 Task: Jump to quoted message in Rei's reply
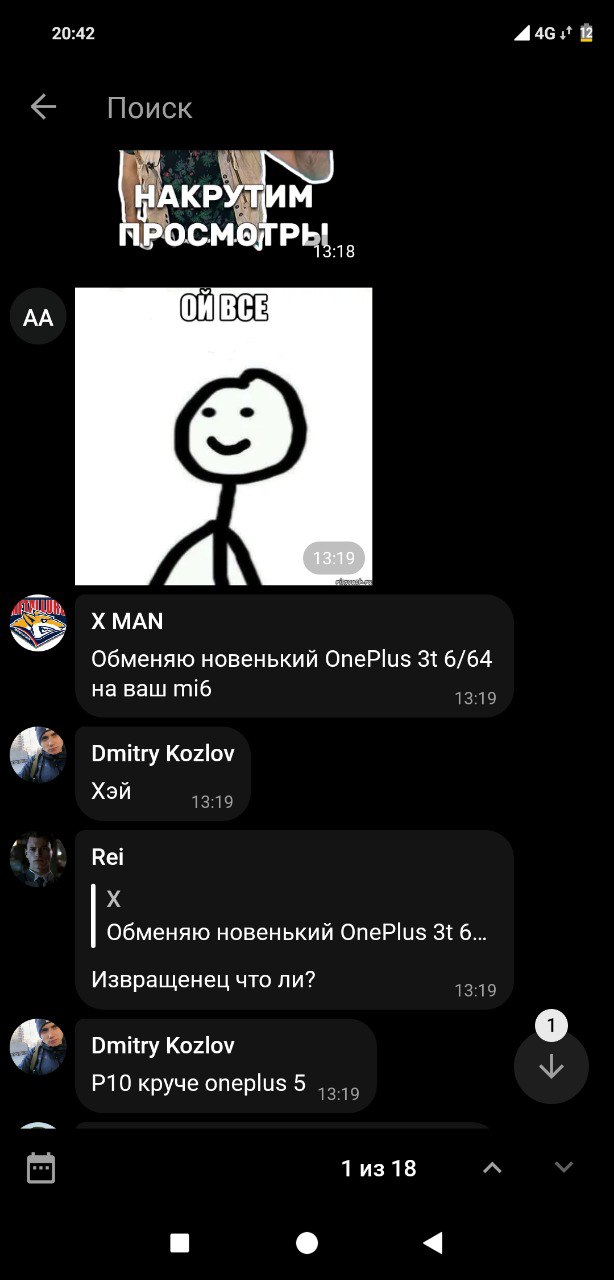(x=295, y=915)
